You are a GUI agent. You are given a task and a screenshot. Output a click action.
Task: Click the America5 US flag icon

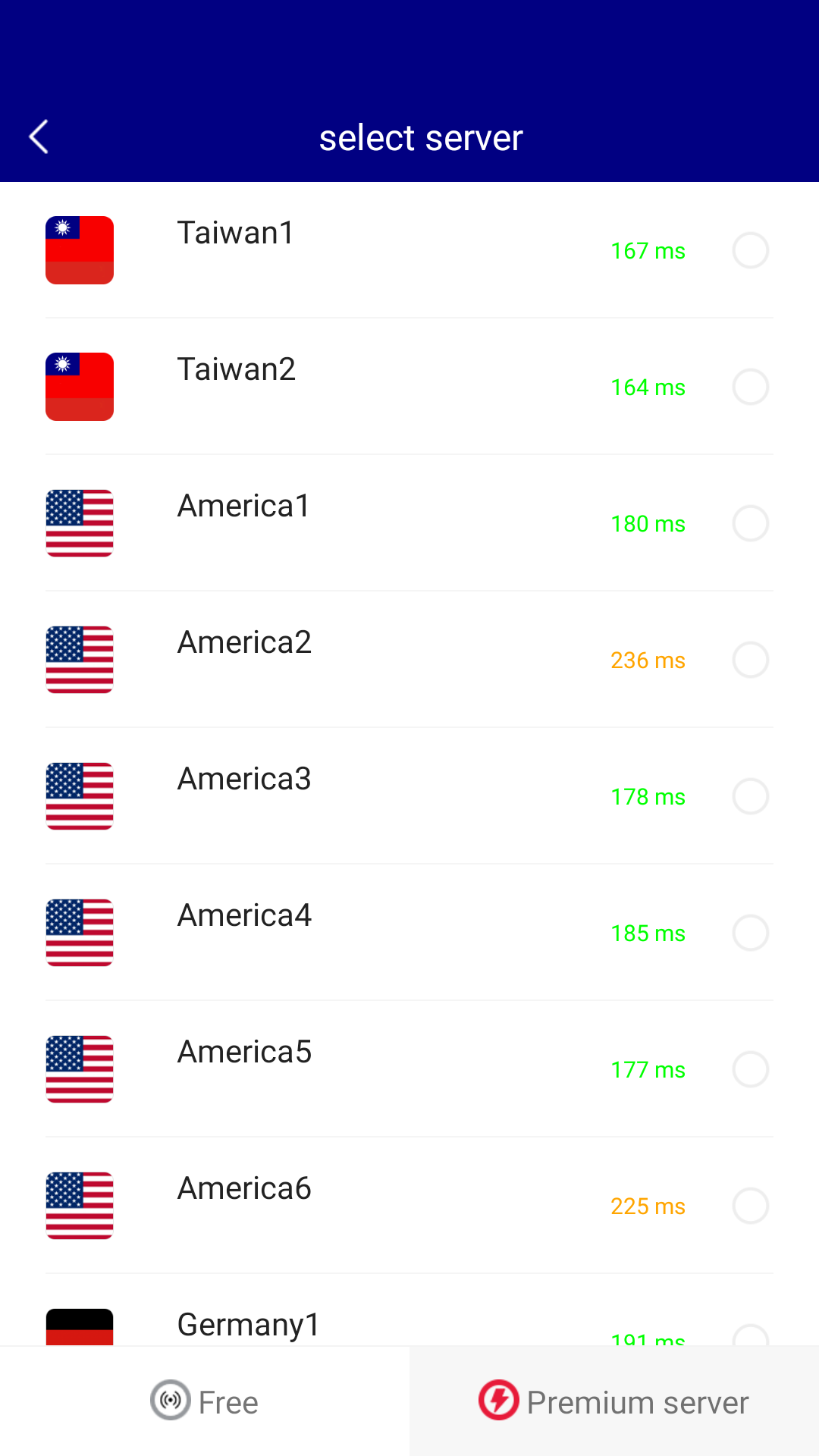click(x=79, y=1069)
